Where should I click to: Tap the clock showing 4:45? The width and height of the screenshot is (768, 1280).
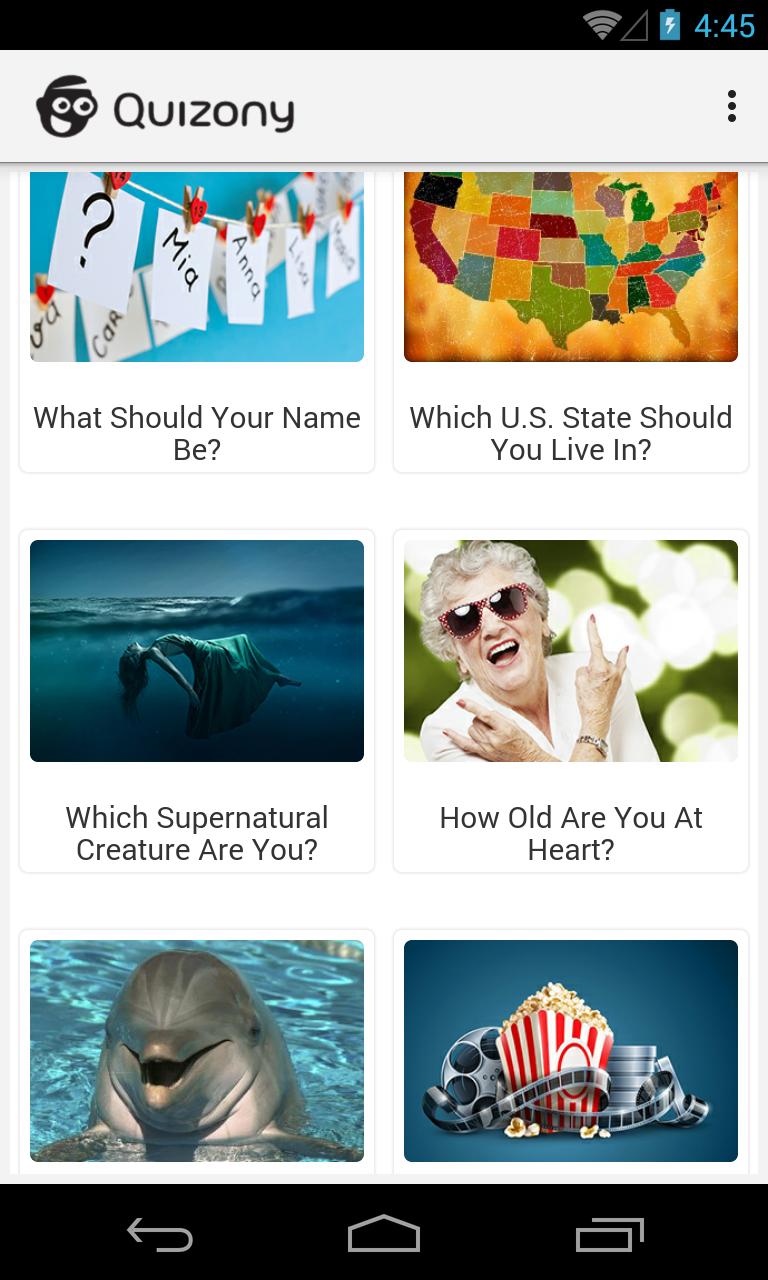click(726, 27)
